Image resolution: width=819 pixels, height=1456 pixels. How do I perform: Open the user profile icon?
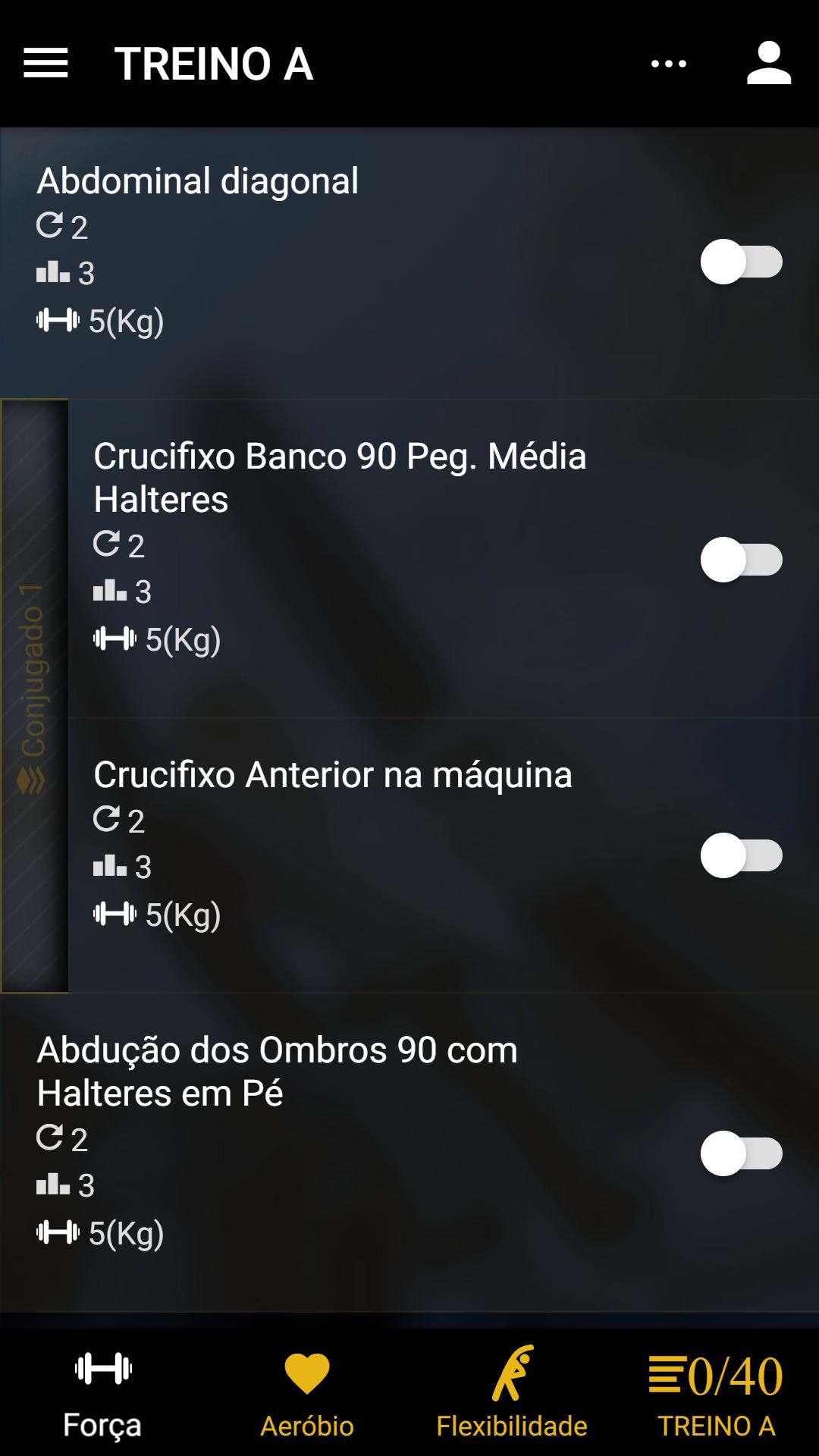[769, 63]
